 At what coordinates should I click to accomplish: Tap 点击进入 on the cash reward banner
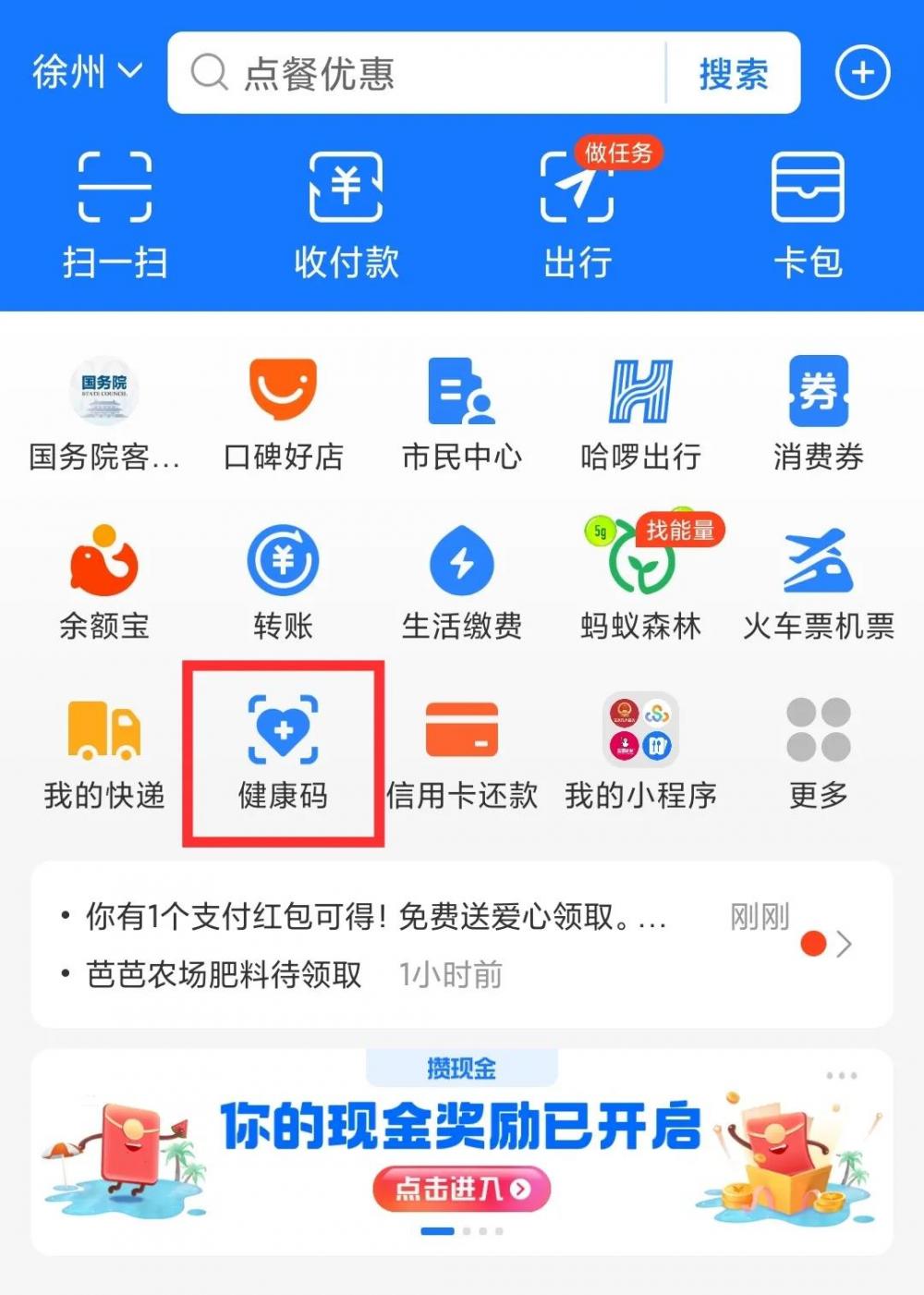pyautogui.click(x=461, y=1189)
